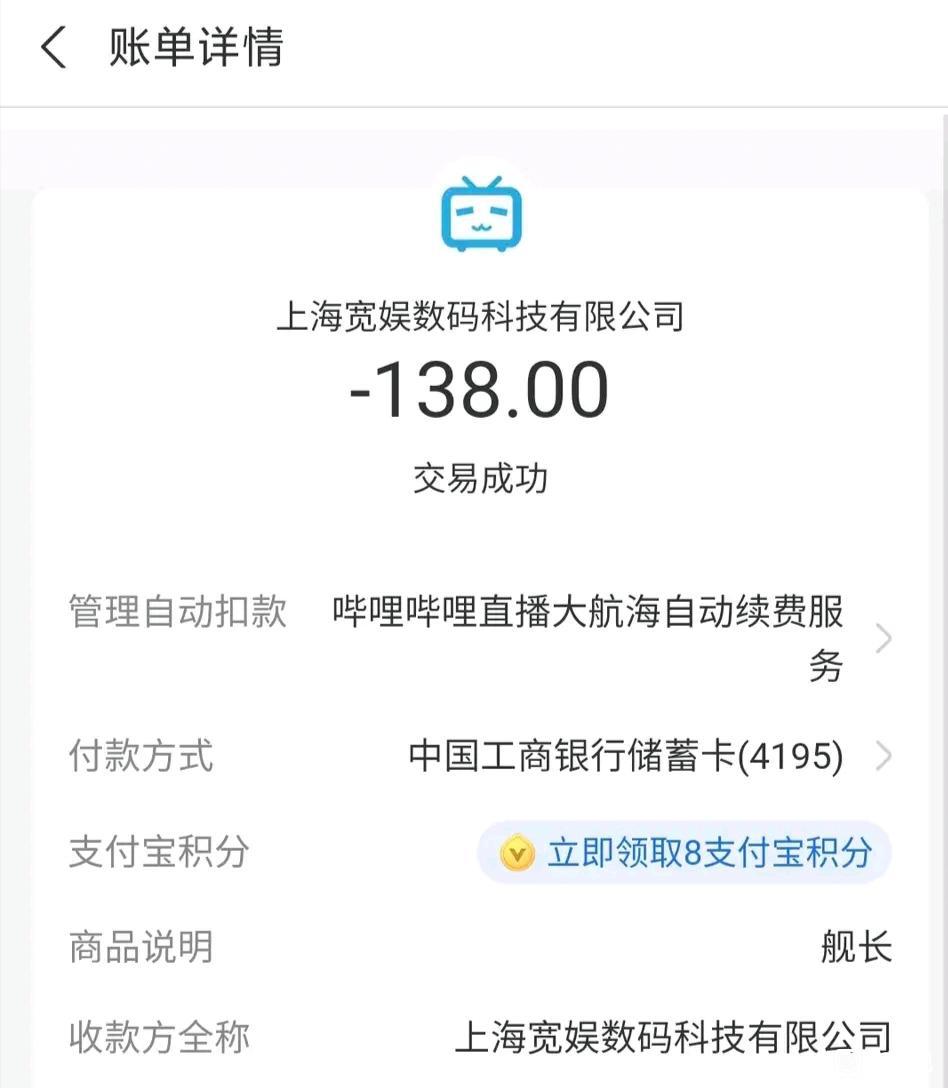Go back from the 账单详情 page
948x1088 pixels.
tap(54, 48)
